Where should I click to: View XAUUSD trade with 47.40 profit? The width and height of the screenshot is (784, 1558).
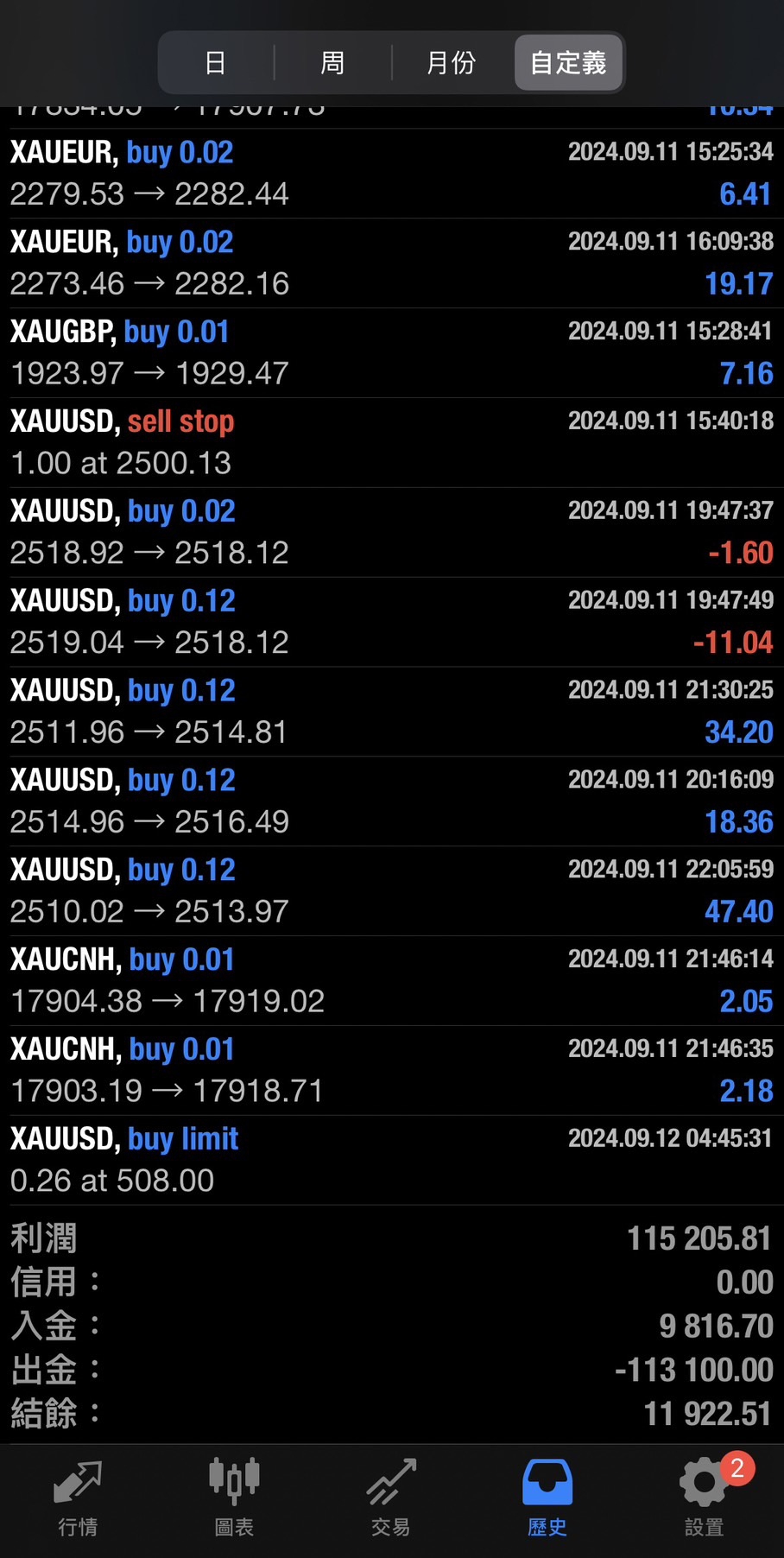(x=392, y=891)
